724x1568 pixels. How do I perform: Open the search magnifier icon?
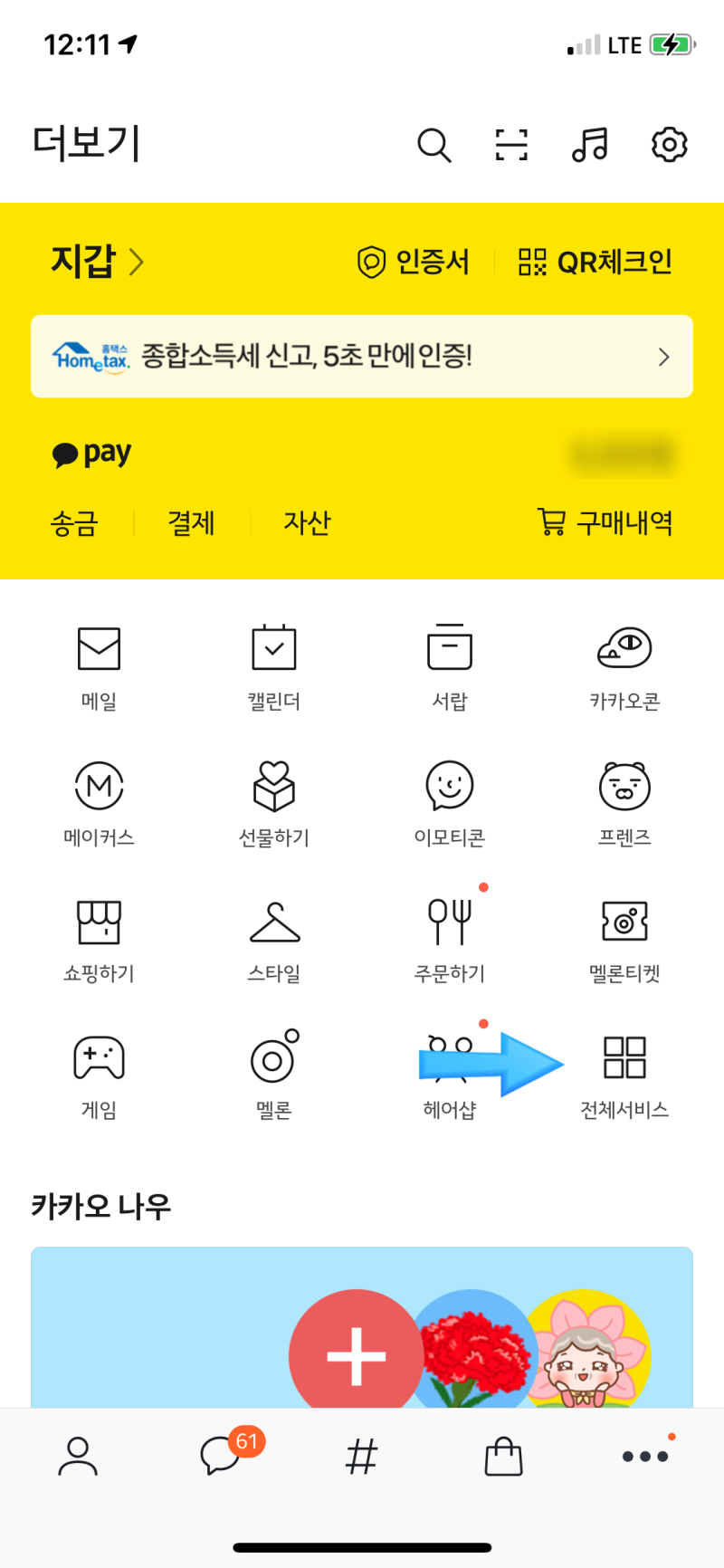pos(434,144)
